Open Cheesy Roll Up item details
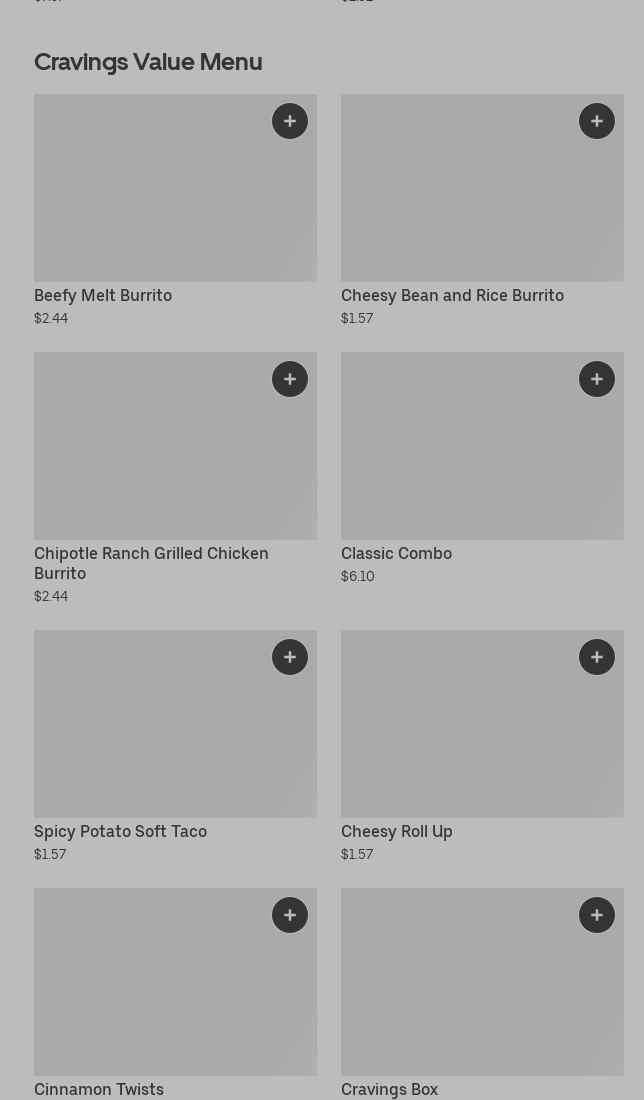This screenshot has height=1100, width=644. [482, 747]
